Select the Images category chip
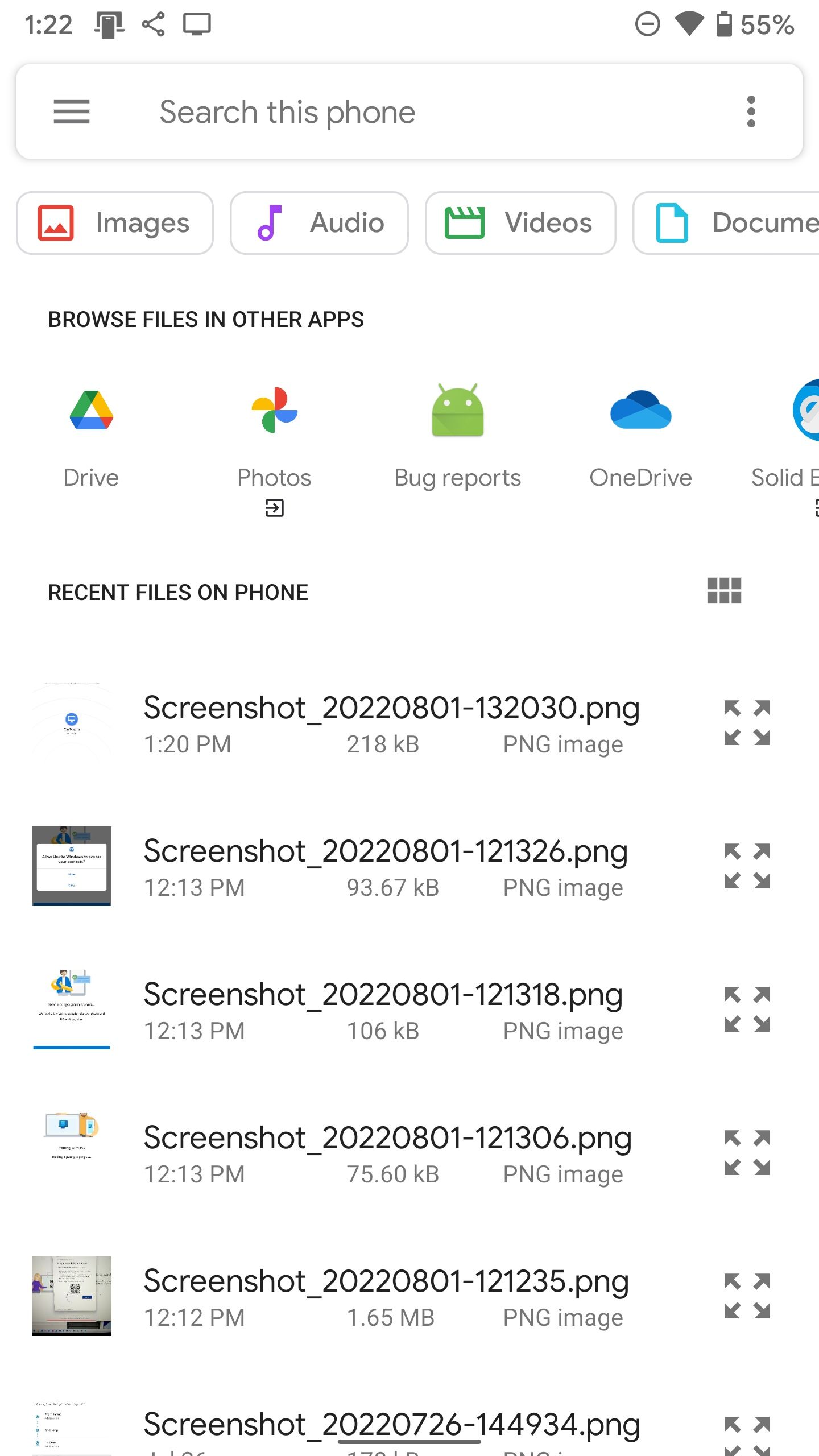The height and width of the screenshot is (1456, 819). click(x=114, y=222)
